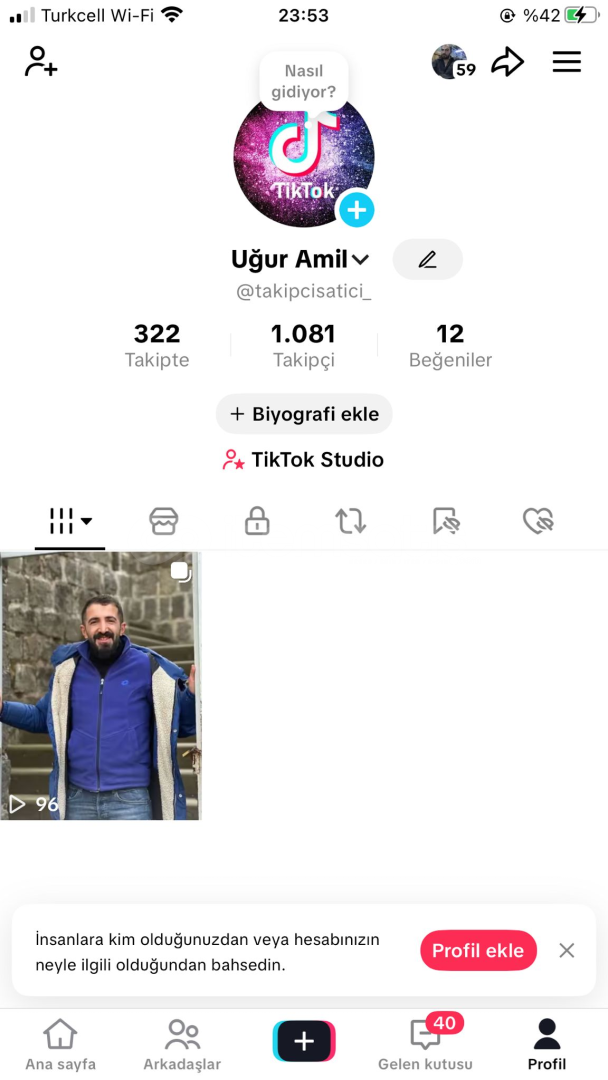Dismiss the profile suggestion banner
Image resolution: width=608 pixels, height=1080 pixels.
[x=567, y=951]
